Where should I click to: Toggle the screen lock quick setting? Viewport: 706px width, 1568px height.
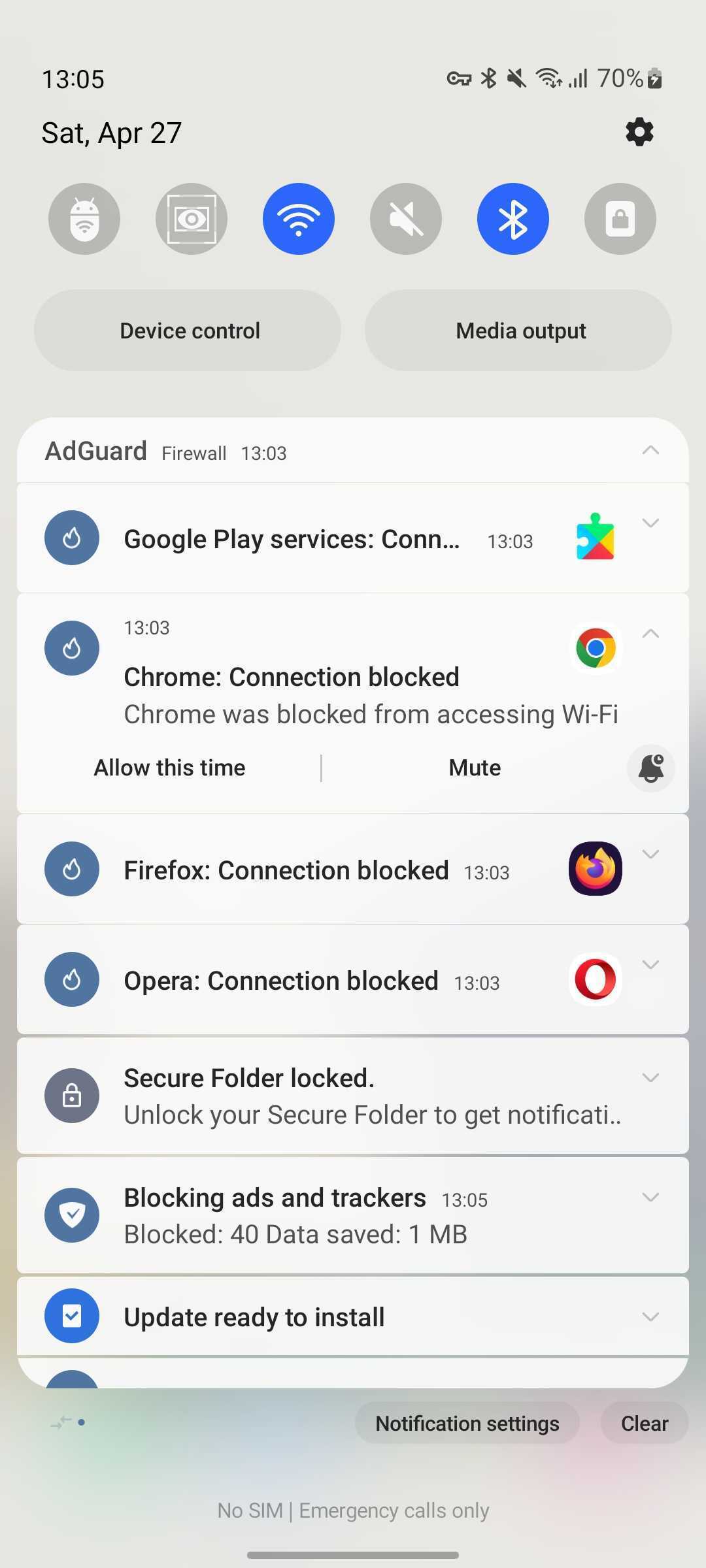[620, 219]
